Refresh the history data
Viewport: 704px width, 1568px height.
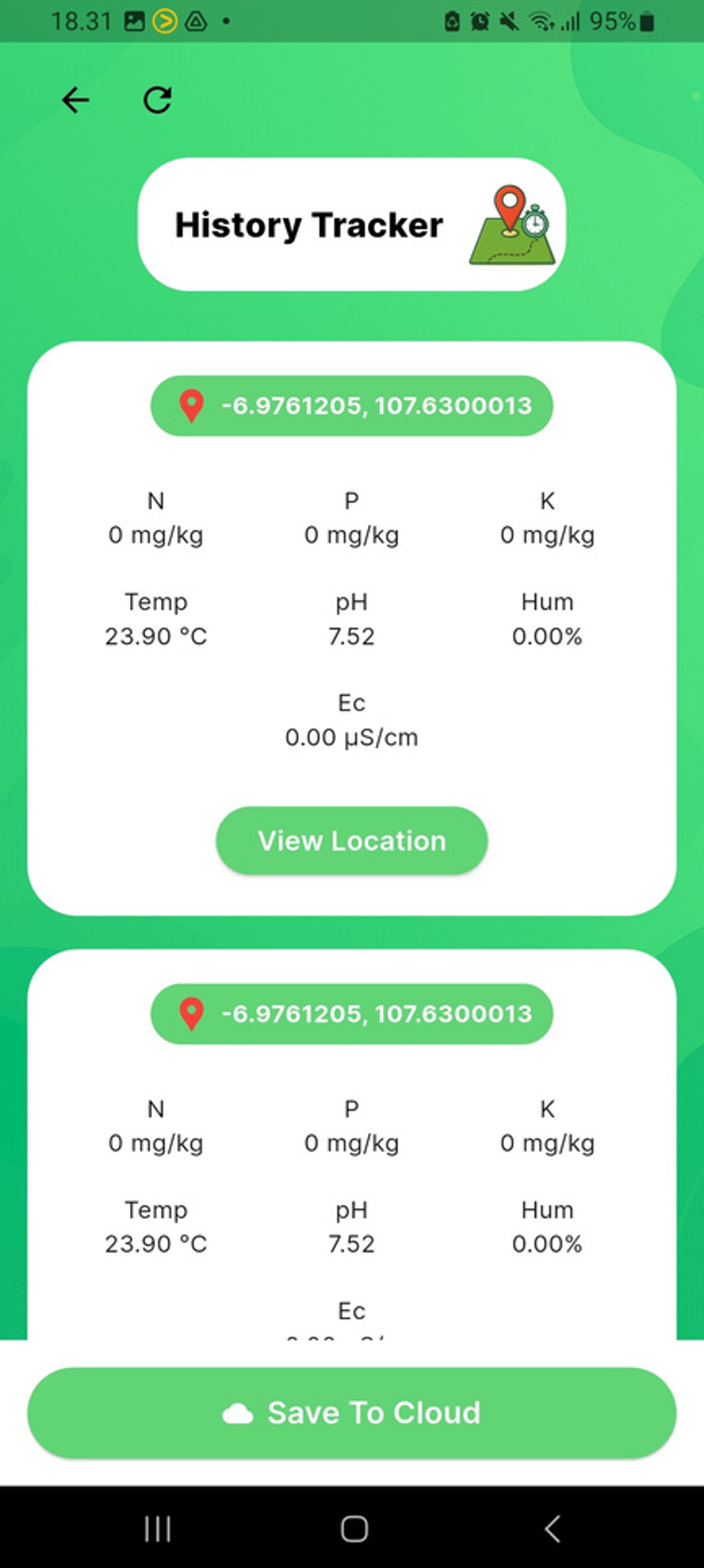pos(157,99)
